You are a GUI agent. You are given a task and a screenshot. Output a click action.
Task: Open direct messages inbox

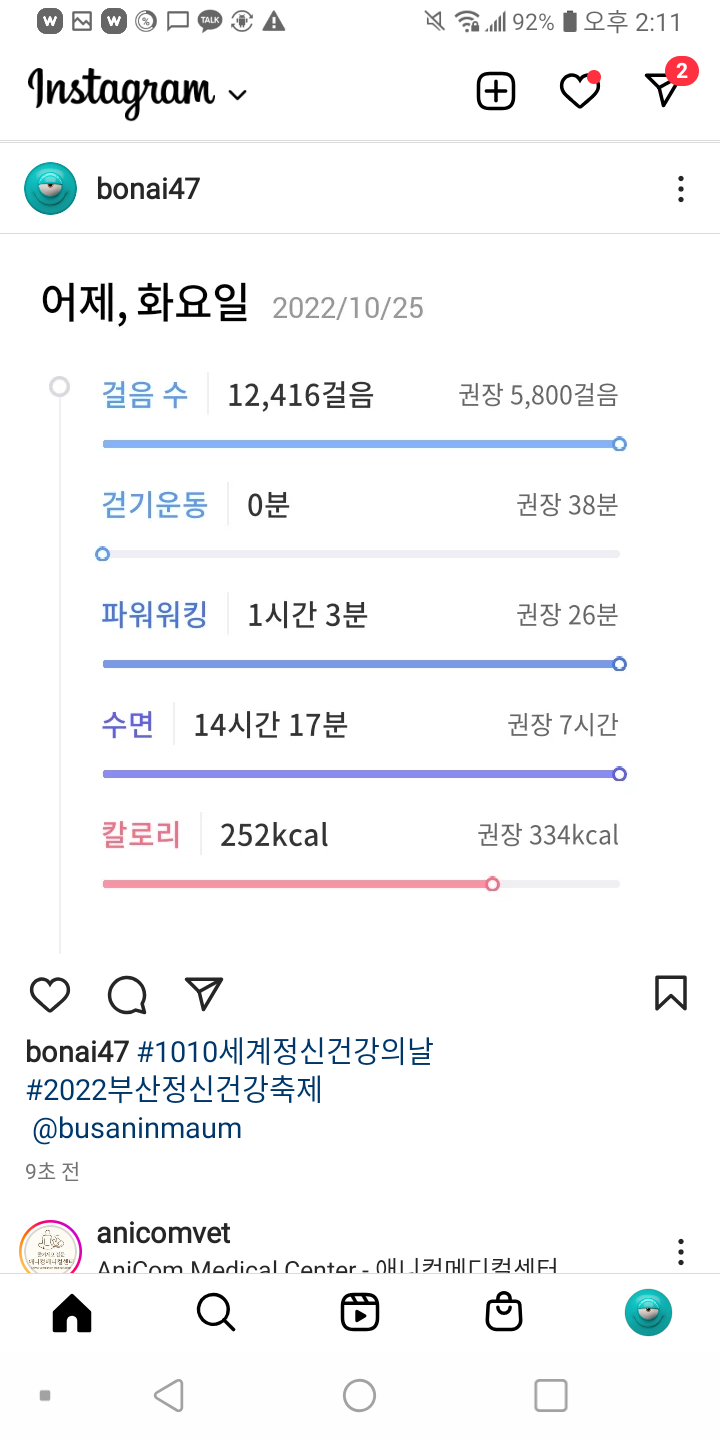point(663,90)
